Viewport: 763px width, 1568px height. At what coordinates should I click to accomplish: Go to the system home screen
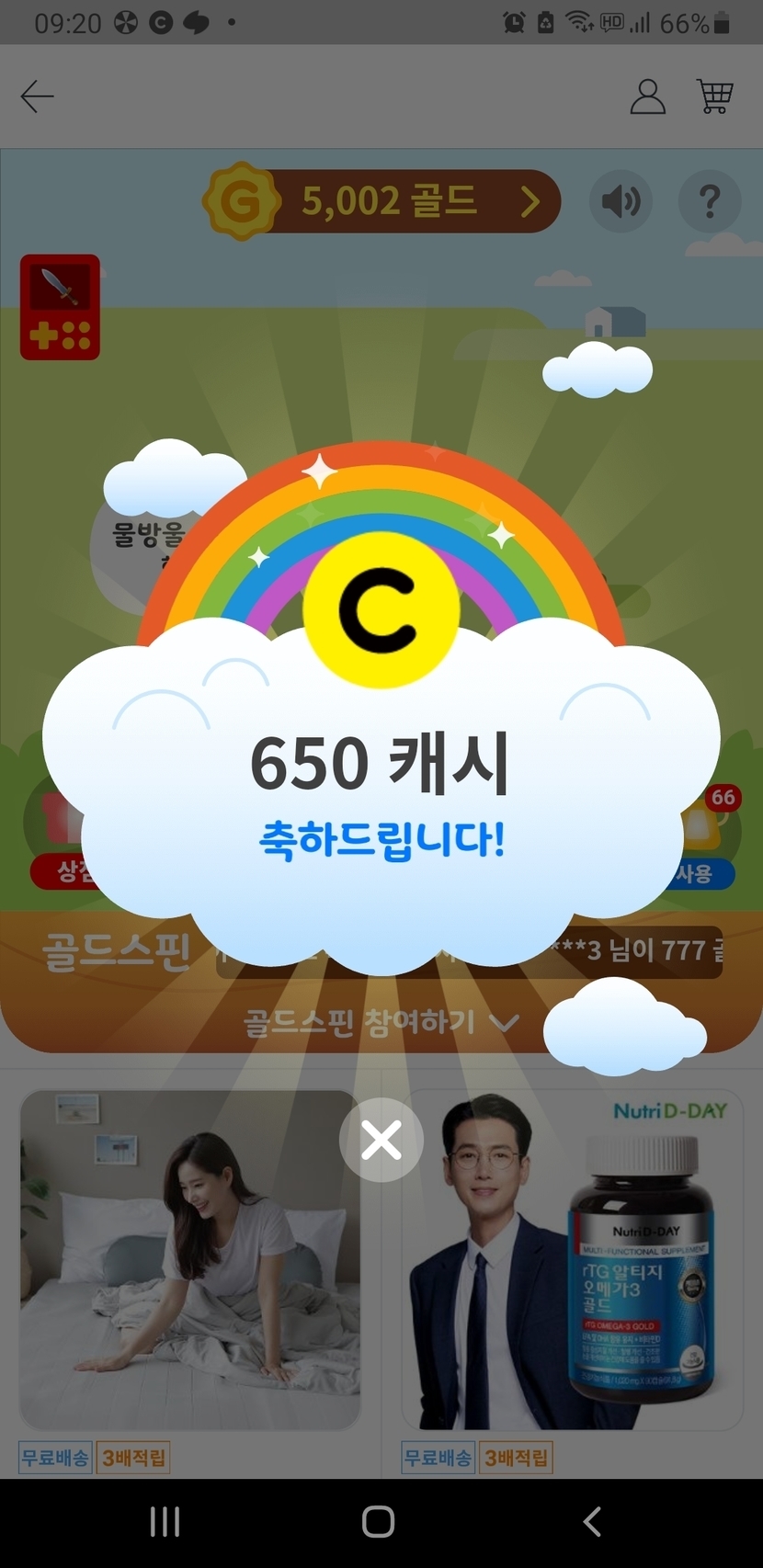pyautogui.click(x=378, y=1521)
